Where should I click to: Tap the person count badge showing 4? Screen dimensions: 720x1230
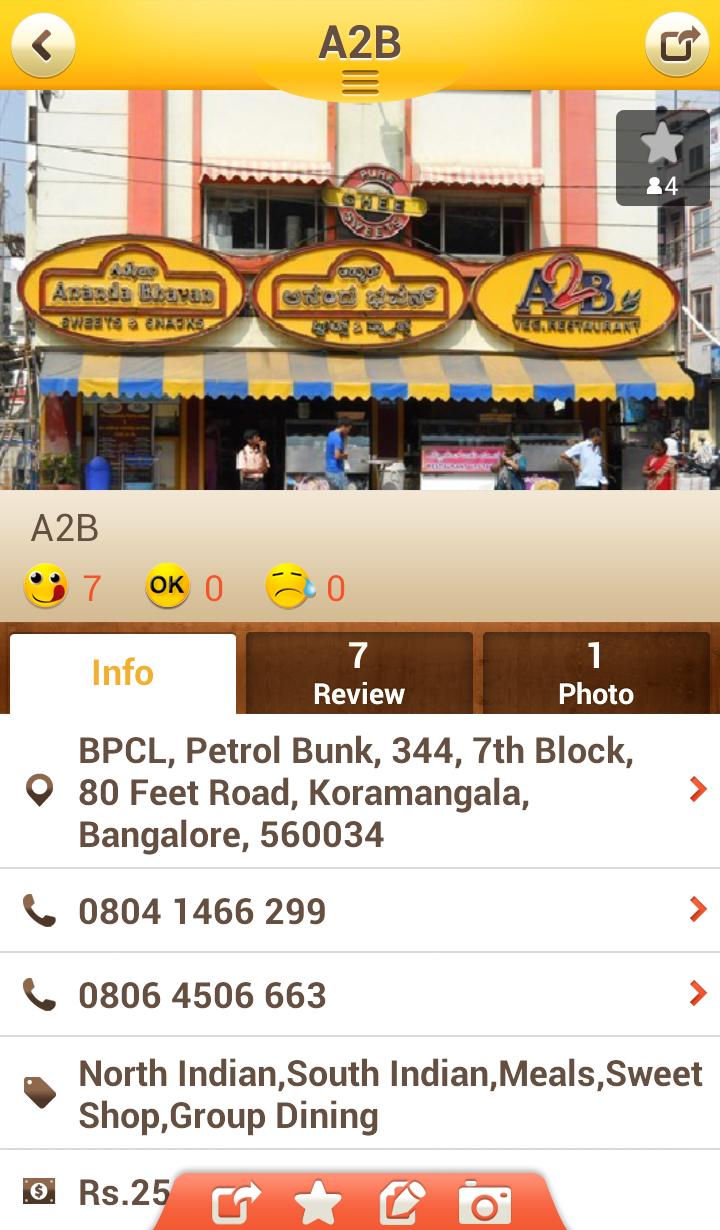point(661,186)
